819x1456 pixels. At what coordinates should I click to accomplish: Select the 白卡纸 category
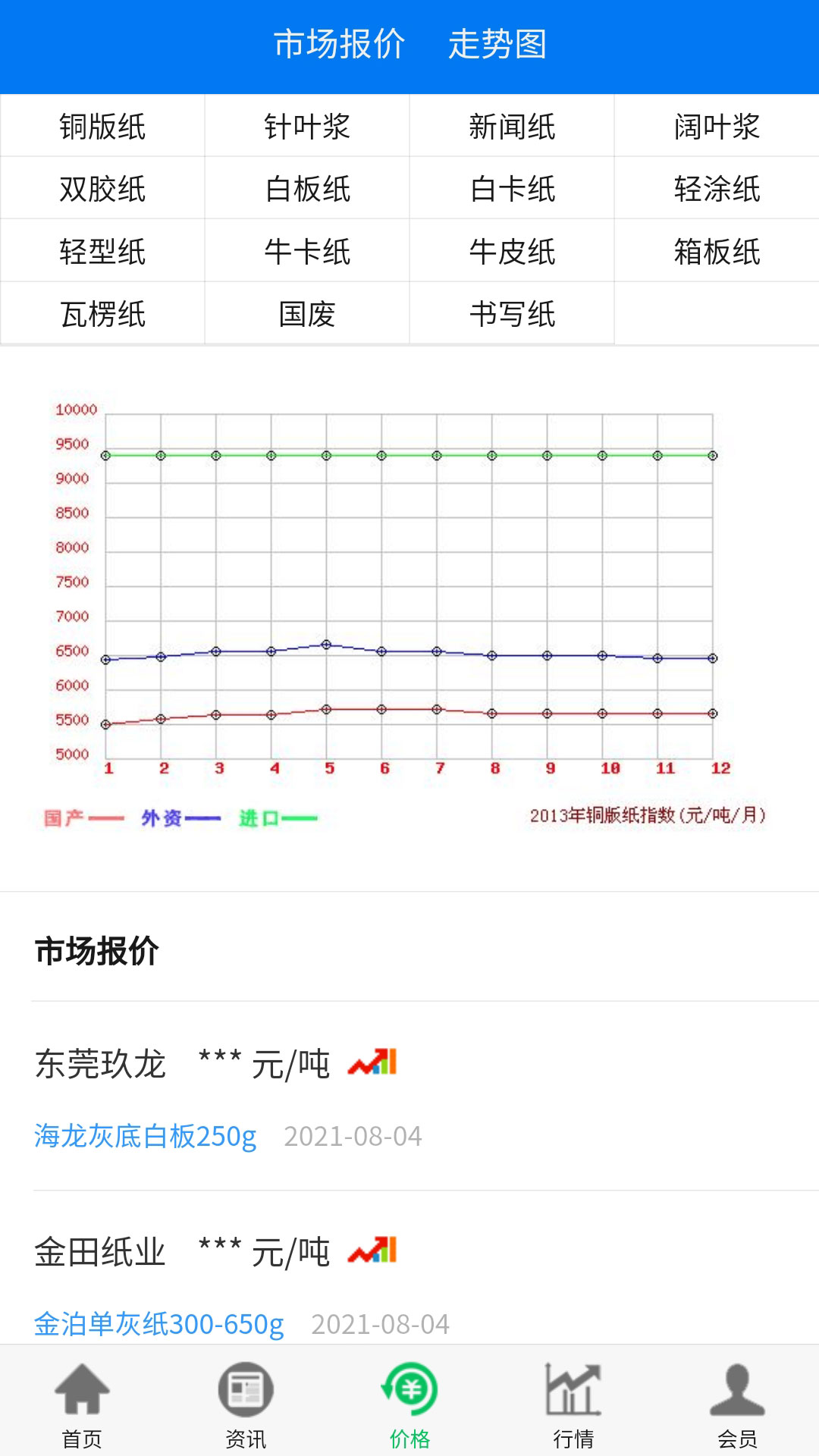(x=512, y=191)
